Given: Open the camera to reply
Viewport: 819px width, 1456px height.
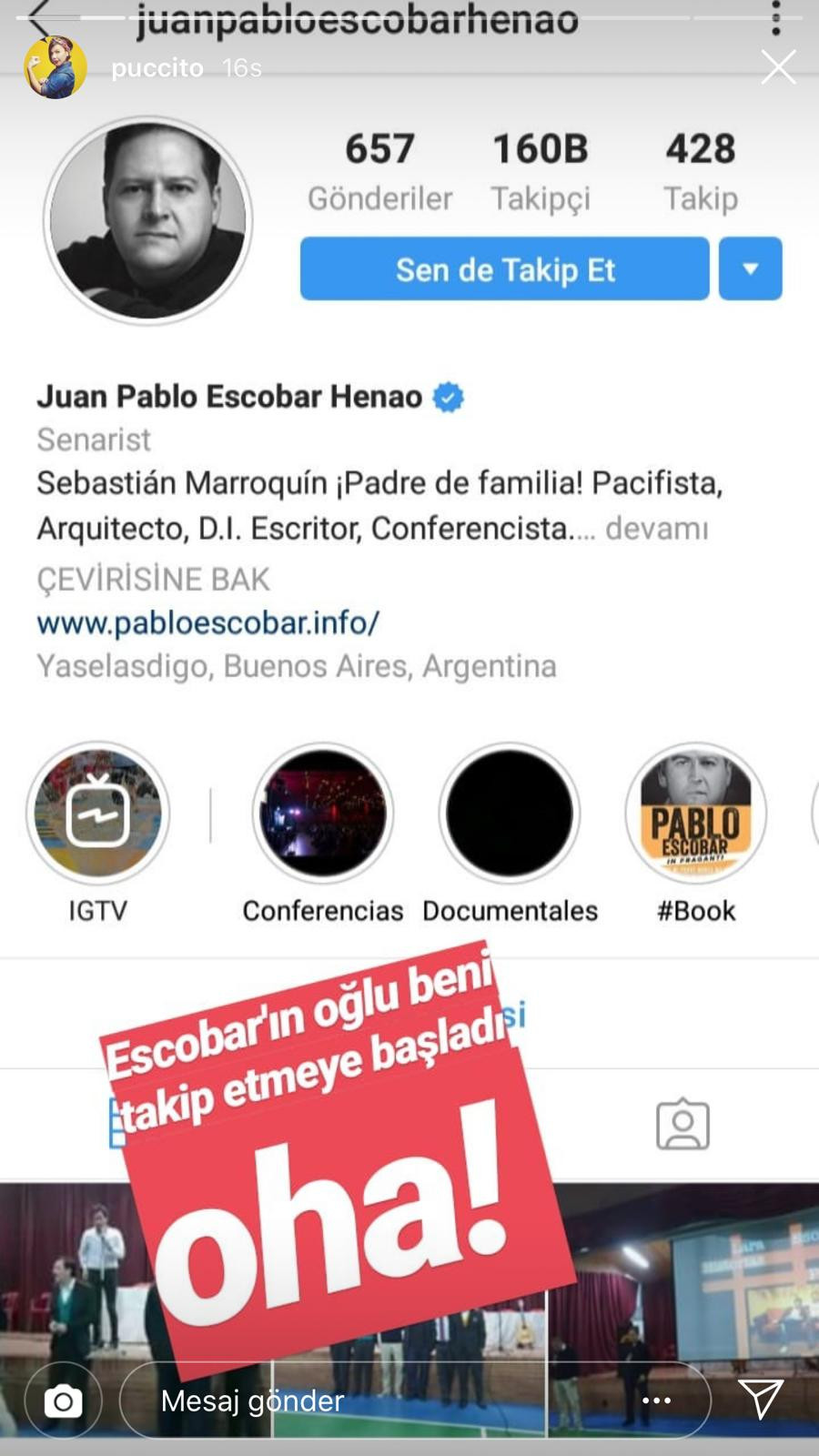Looking at the screenshot, I should pos(63,1400).
